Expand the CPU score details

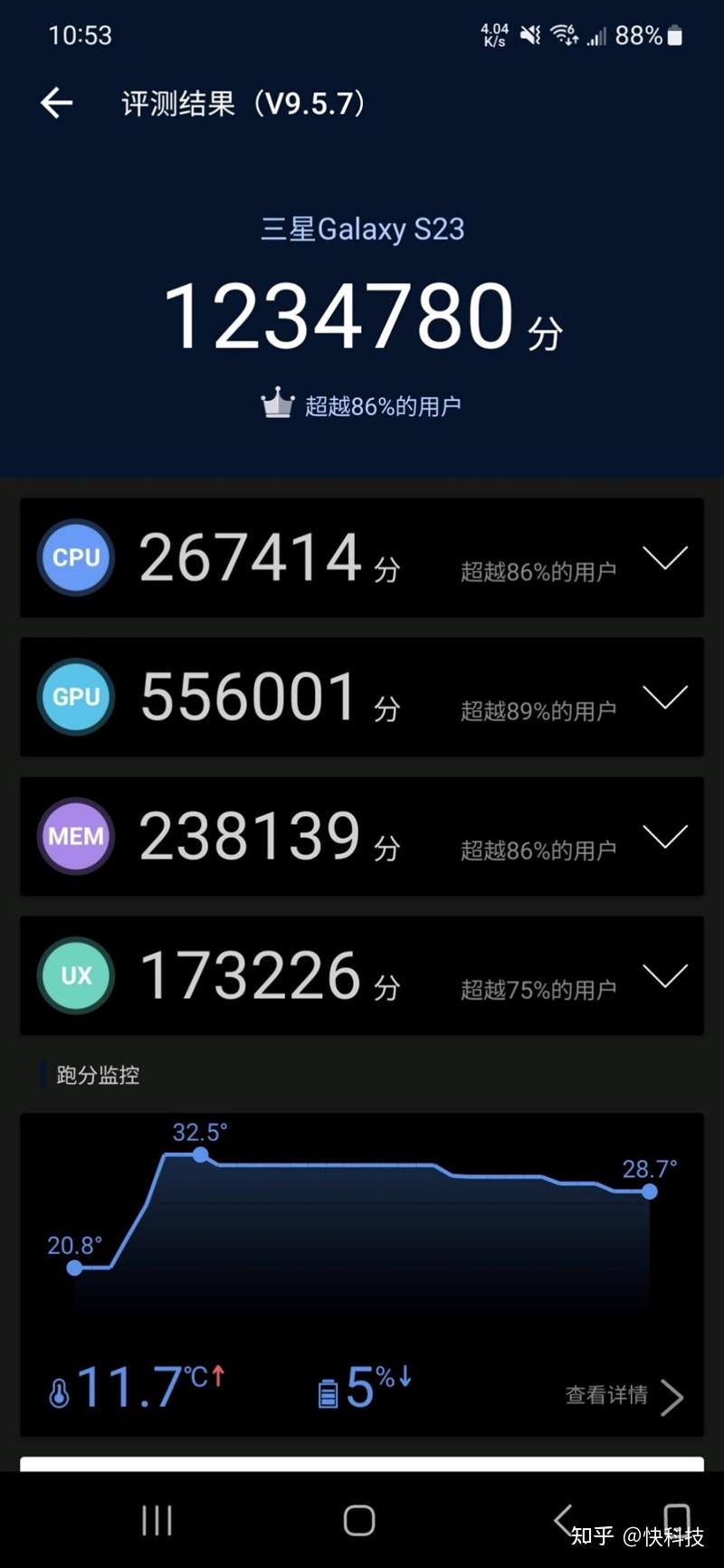coord(665,557)
